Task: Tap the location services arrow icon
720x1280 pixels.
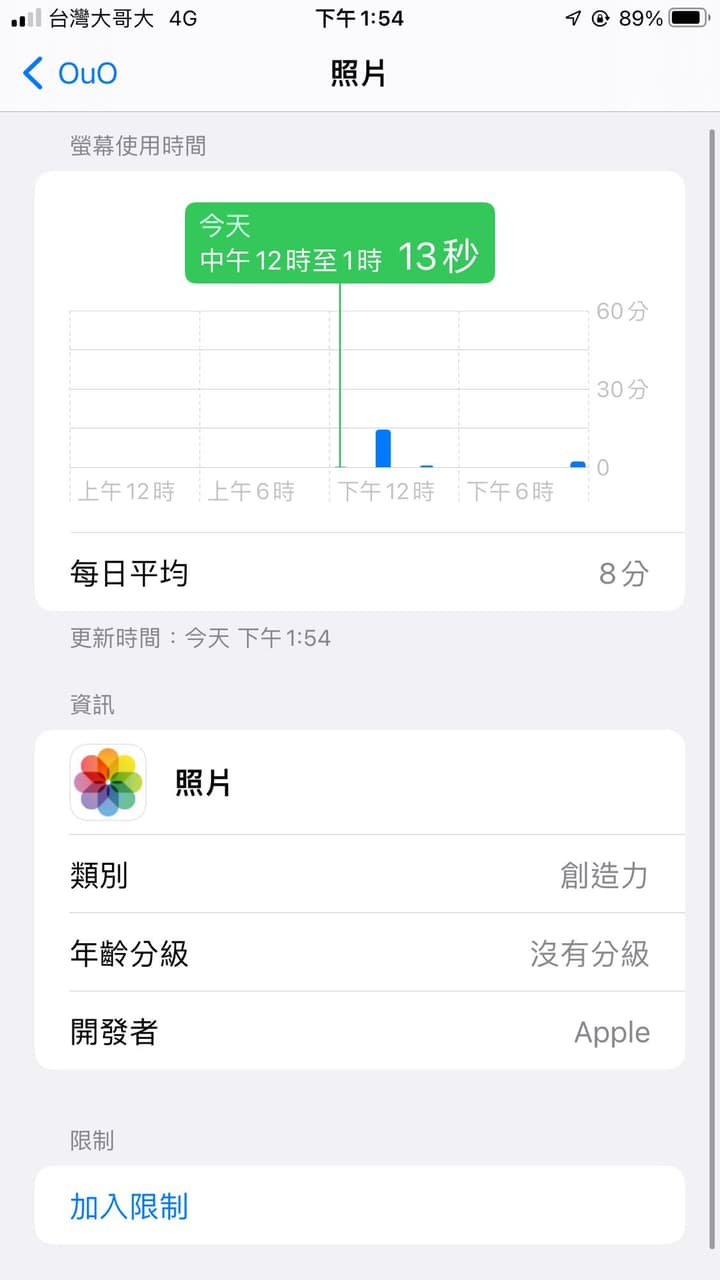Action: coord(572,17)
